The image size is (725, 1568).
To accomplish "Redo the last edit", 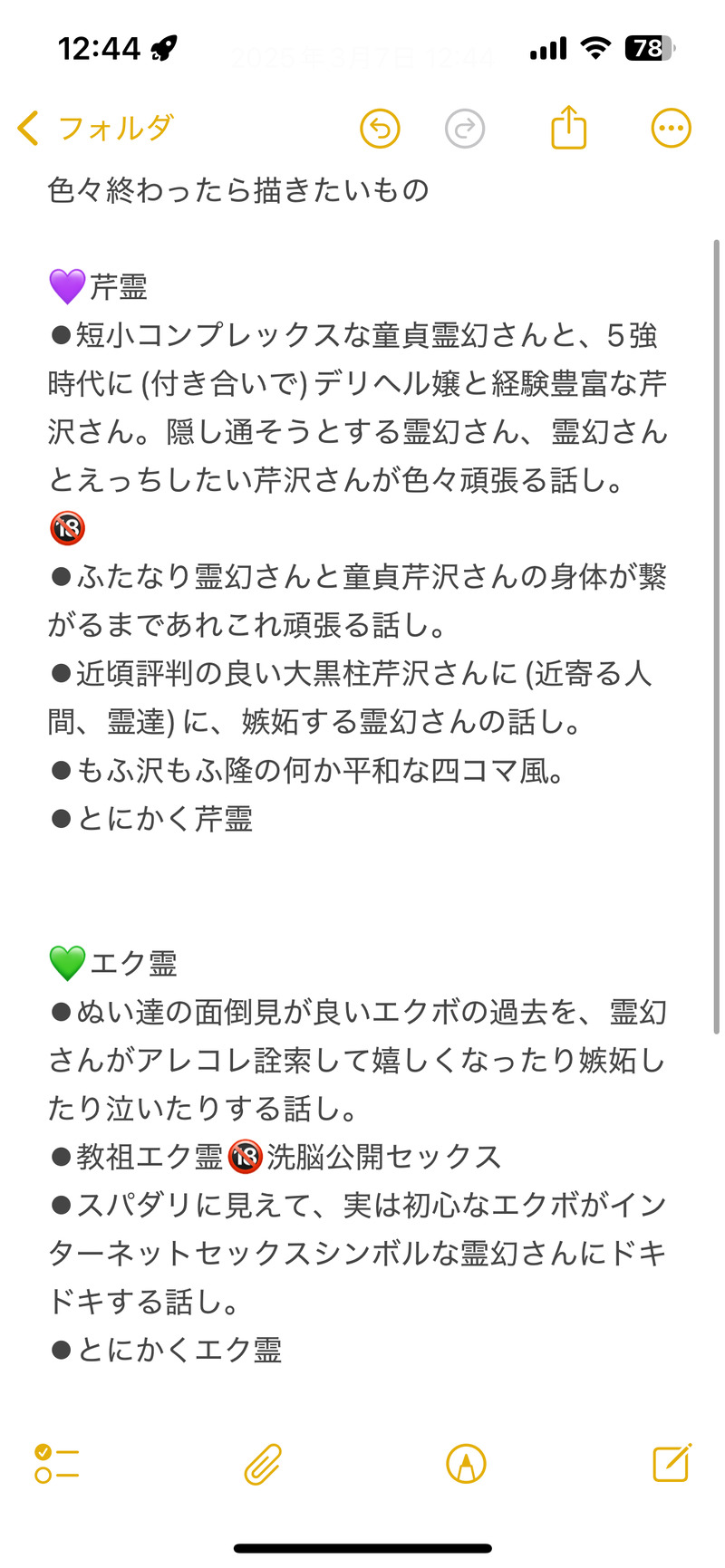I will (x=465, y=129).
